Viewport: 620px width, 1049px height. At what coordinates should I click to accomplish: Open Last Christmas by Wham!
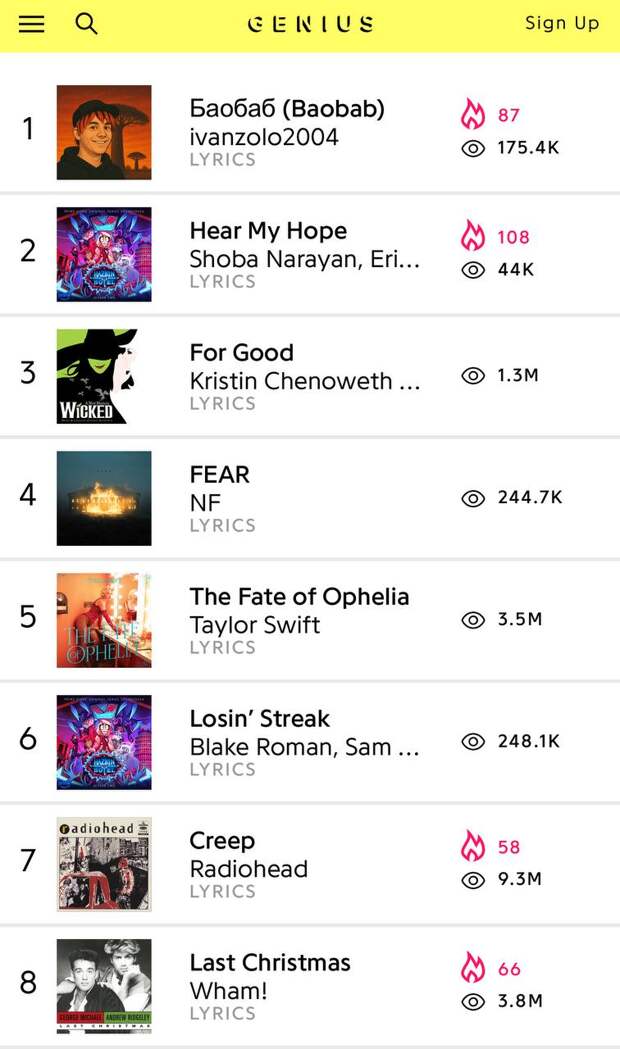[x=270, y=963]
